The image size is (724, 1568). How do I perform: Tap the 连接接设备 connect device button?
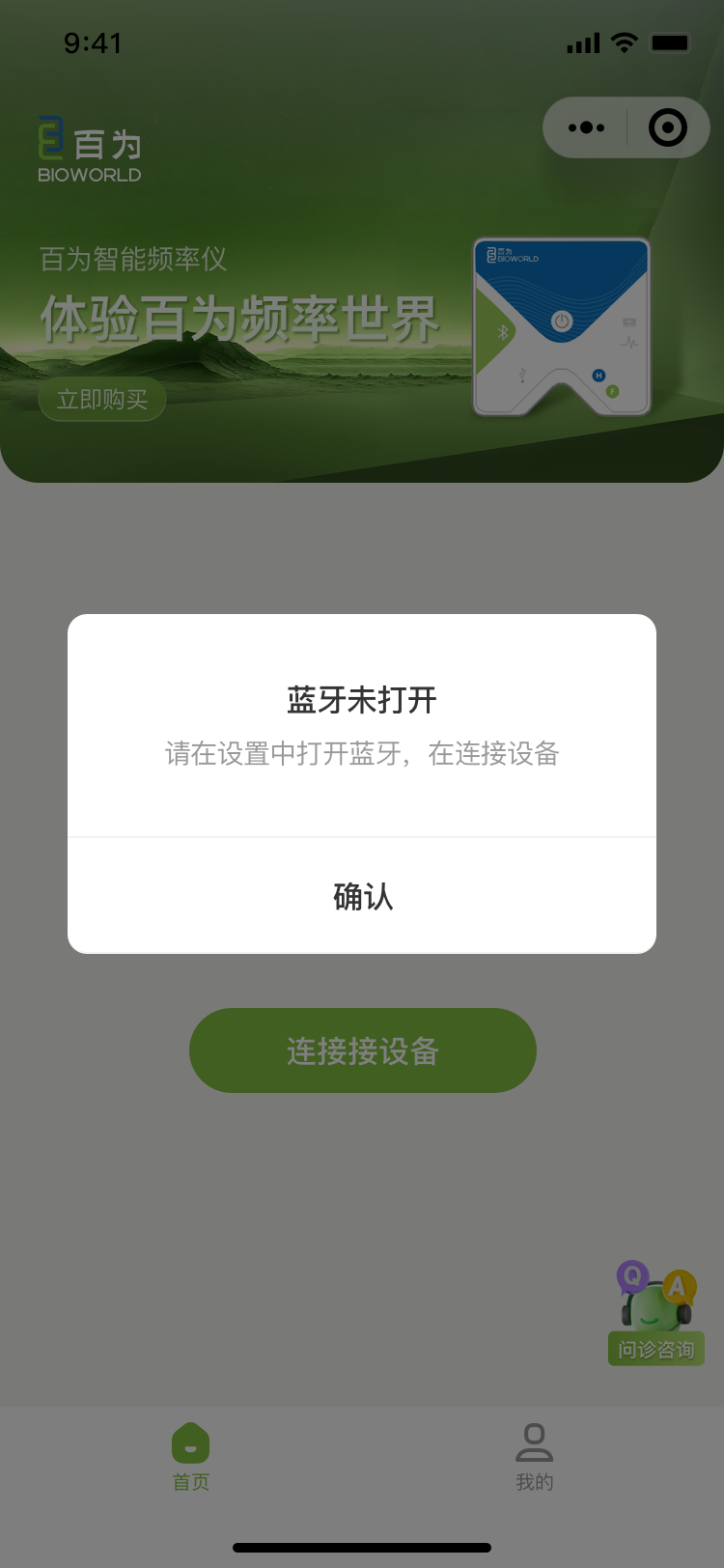click(362, 1050)
